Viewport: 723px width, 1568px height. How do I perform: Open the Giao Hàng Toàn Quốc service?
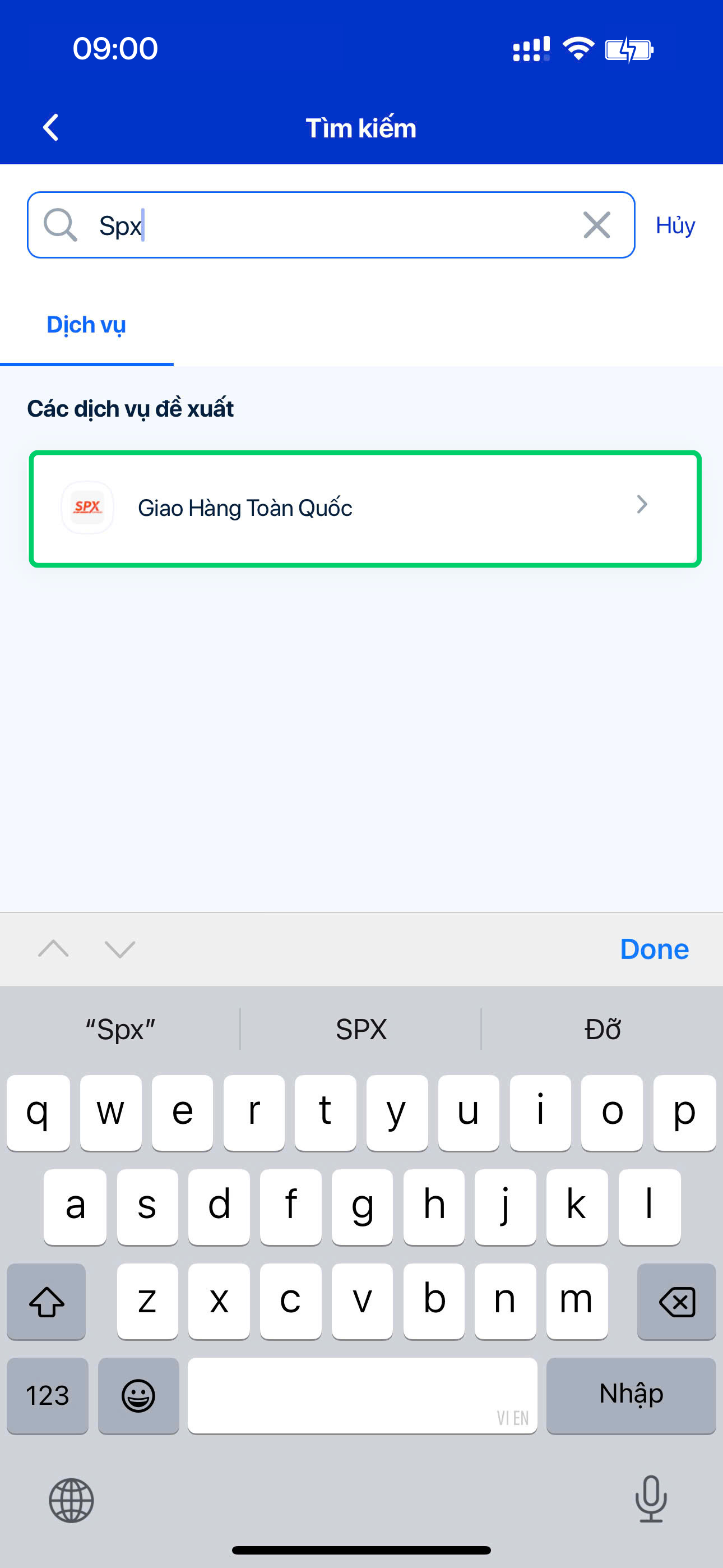coord(365,508)
